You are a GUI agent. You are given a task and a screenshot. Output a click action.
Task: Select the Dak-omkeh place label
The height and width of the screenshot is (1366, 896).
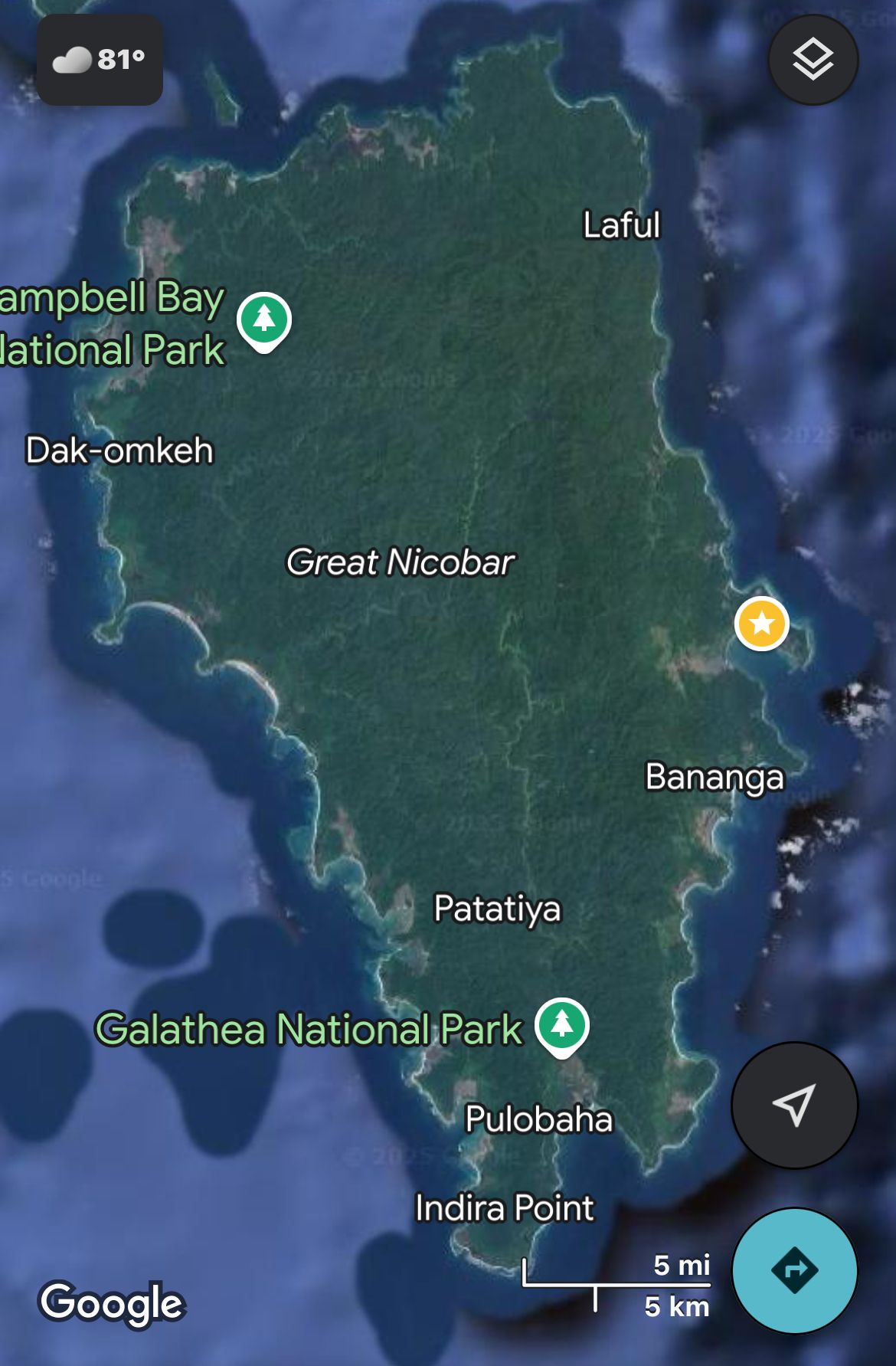(x=119, y=450)
